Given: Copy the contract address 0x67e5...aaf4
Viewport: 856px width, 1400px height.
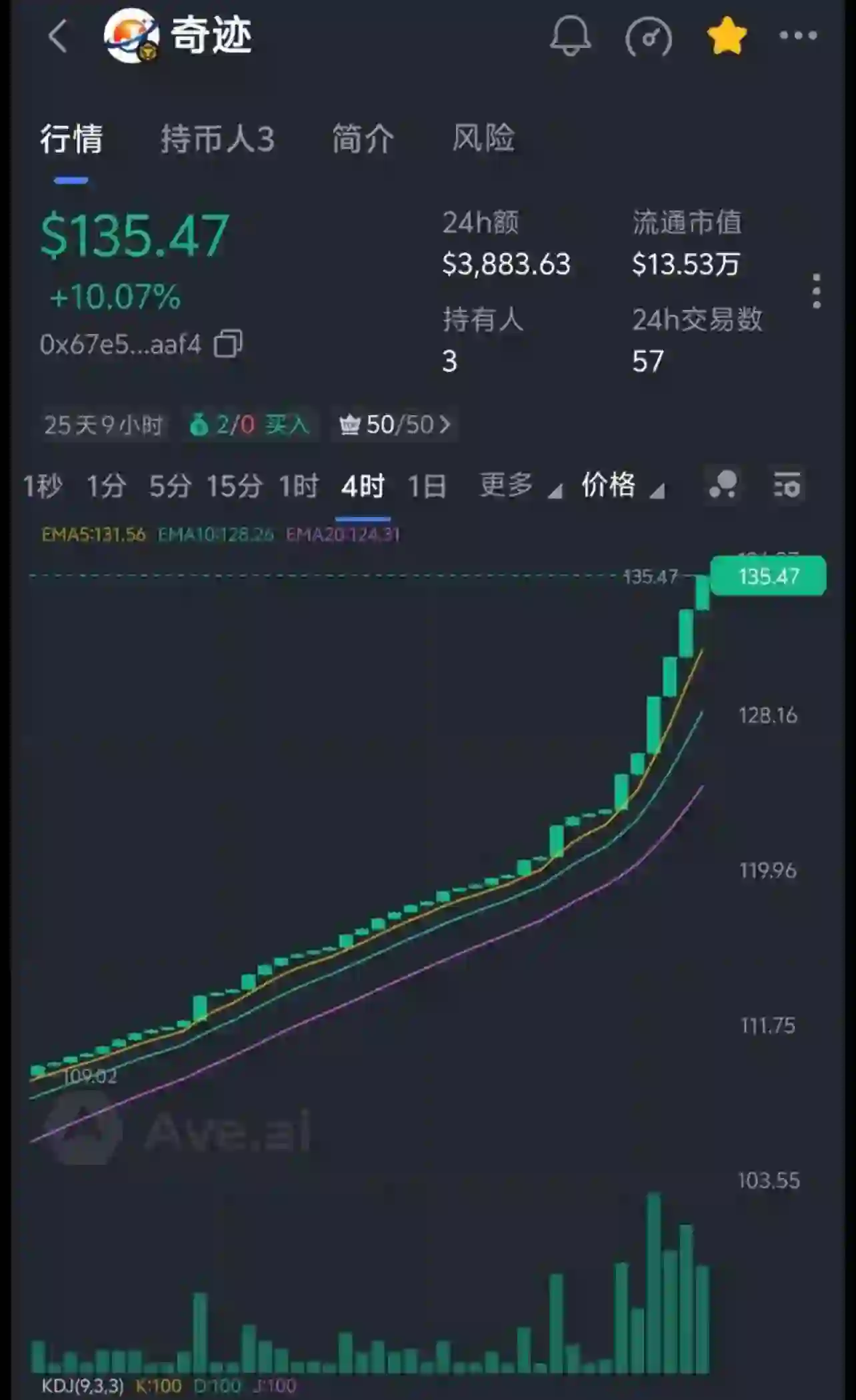Looking at the screenshot, I should click(228, 345).
